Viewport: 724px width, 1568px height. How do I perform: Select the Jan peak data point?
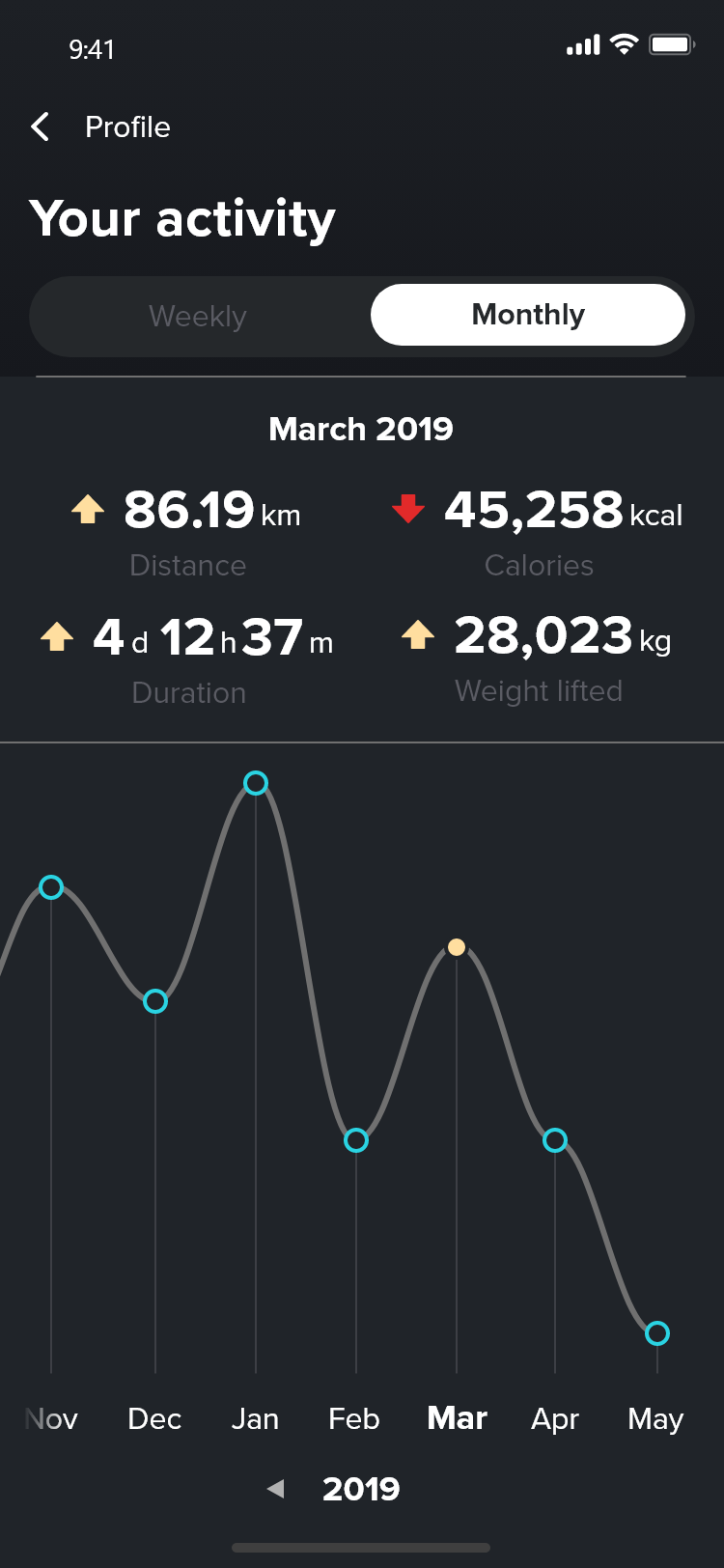(256, 783)
